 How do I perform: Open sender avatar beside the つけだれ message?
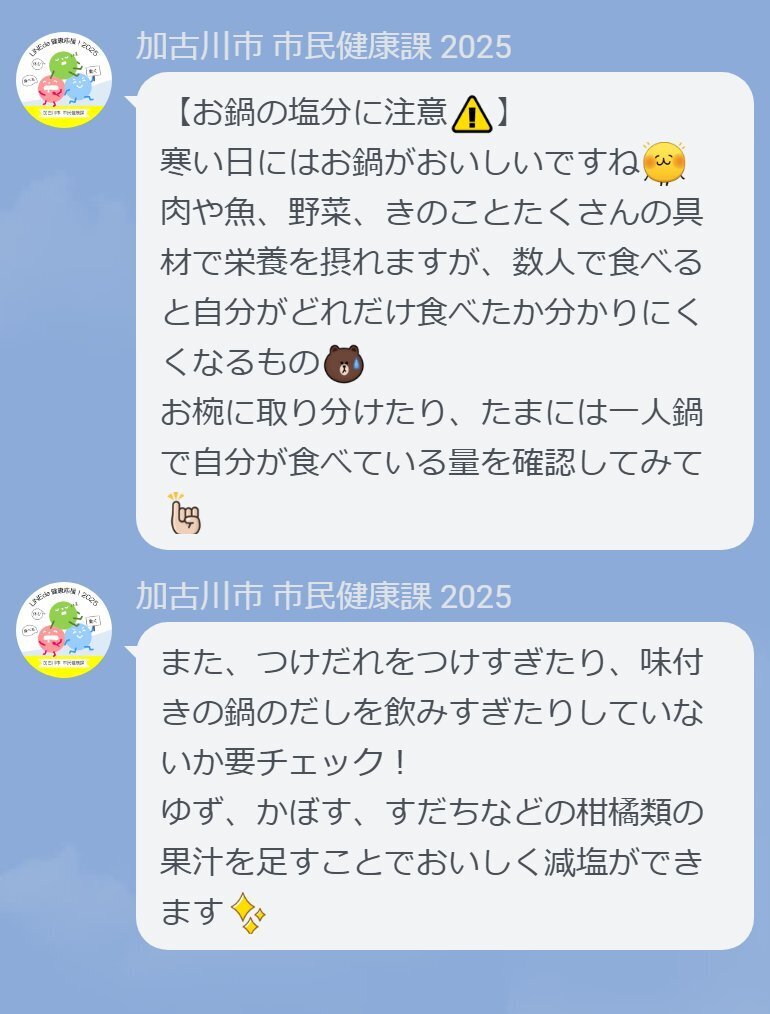[64, 628]
